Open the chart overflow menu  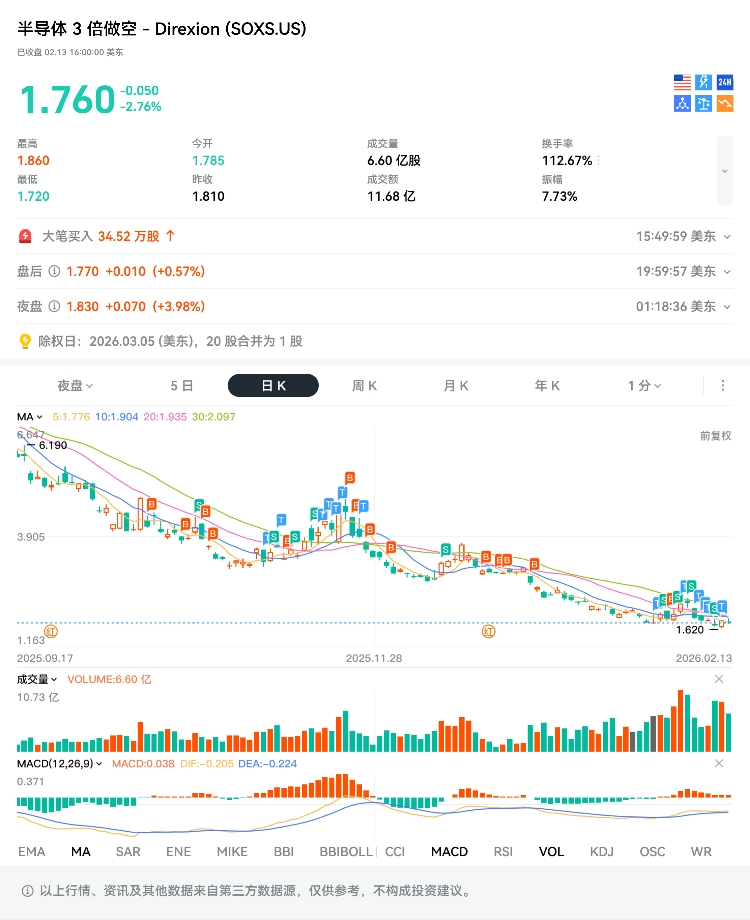(x=723, y=386)
